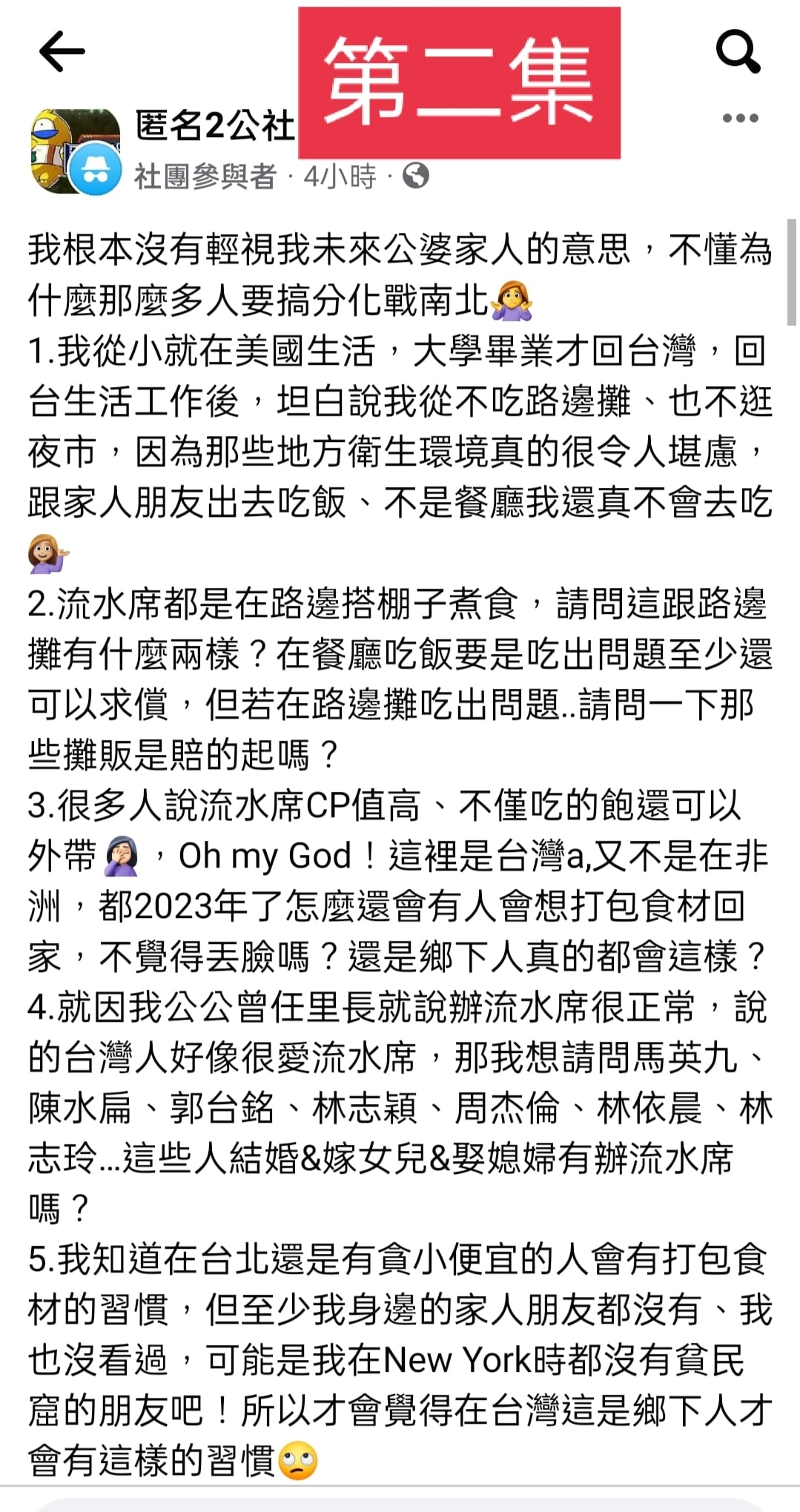
Task: Click the globe public privacy icon
Action: point(415,174)
